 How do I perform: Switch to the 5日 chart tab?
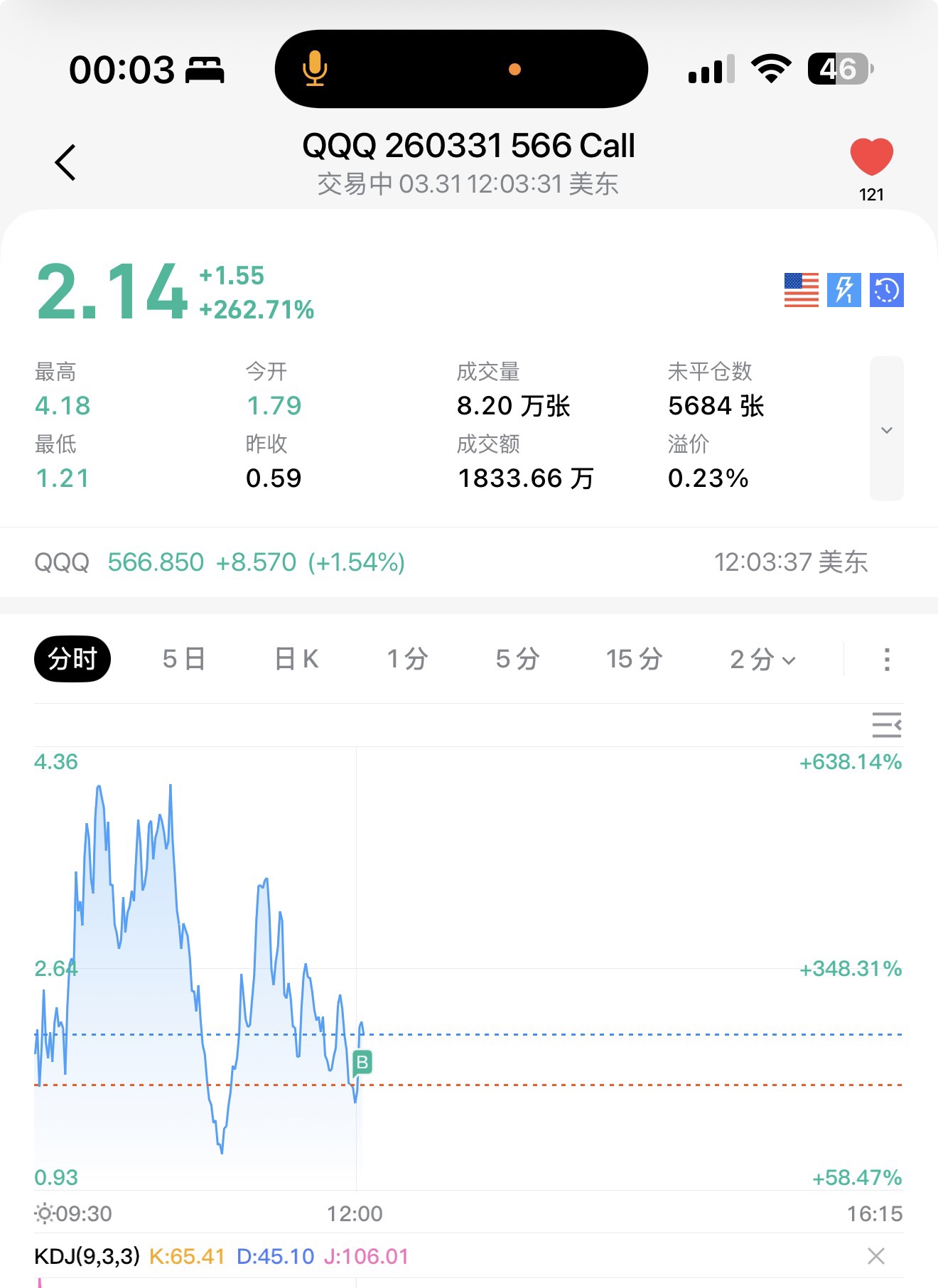coord(183,659)
